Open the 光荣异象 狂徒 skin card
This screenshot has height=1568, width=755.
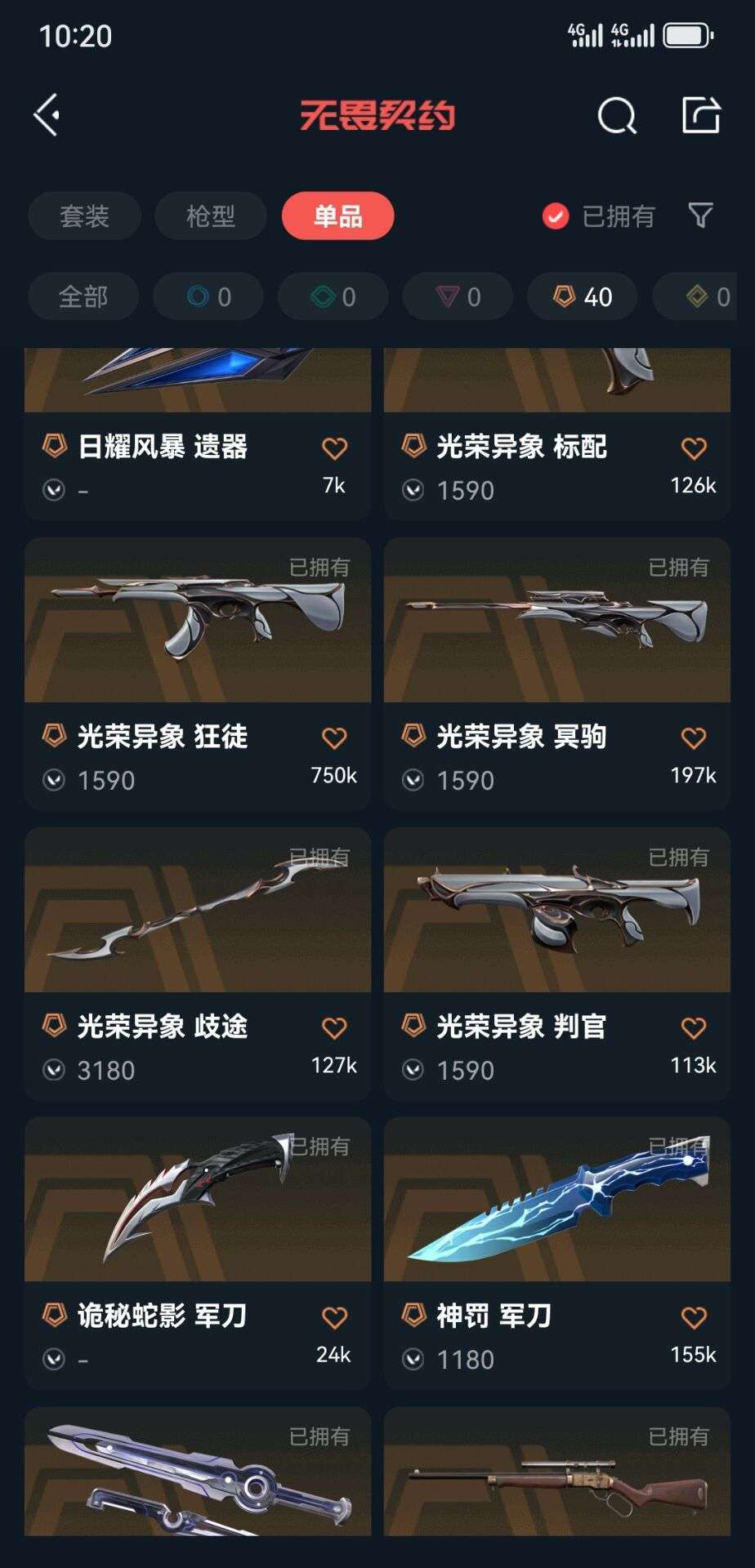197,621
